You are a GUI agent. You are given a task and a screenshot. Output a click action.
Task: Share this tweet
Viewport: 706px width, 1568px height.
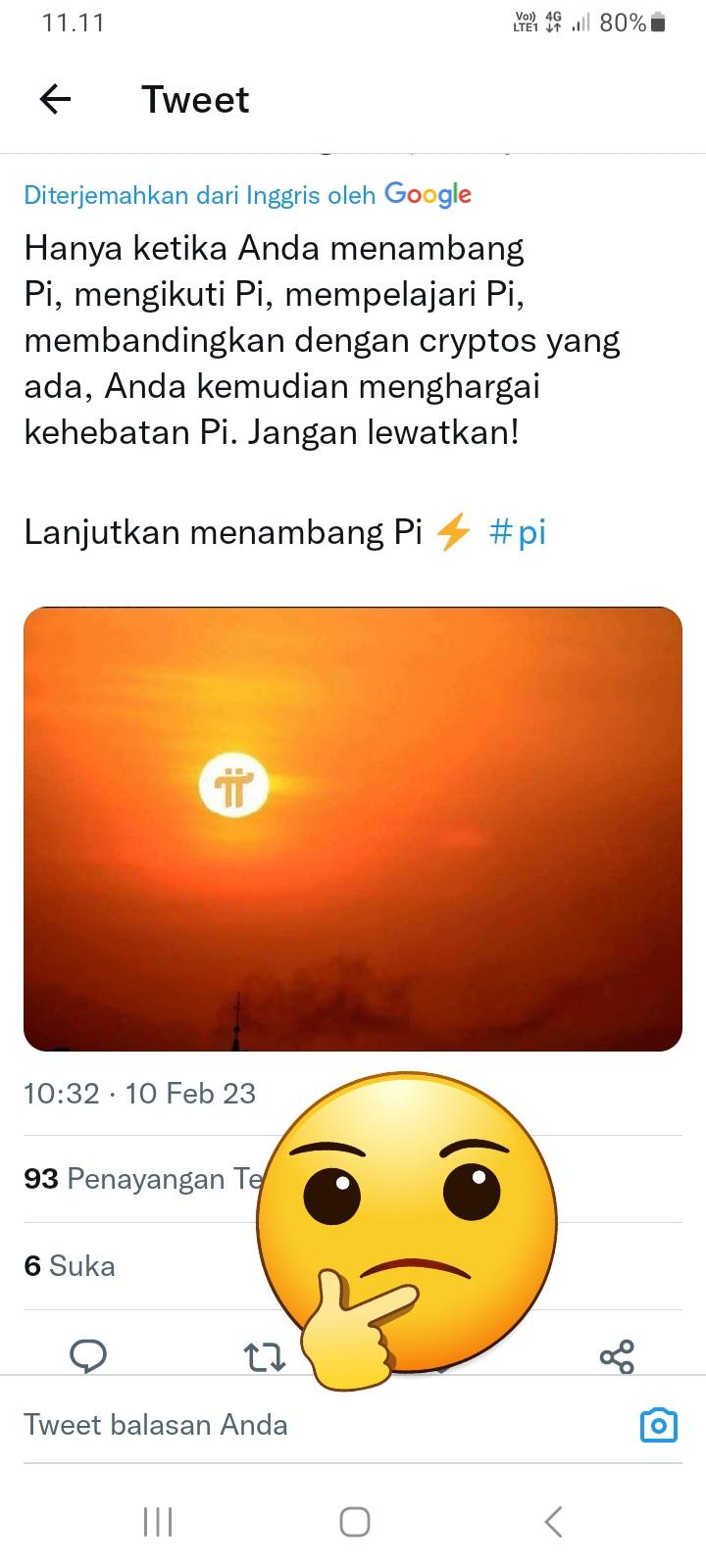[617, 1356]
